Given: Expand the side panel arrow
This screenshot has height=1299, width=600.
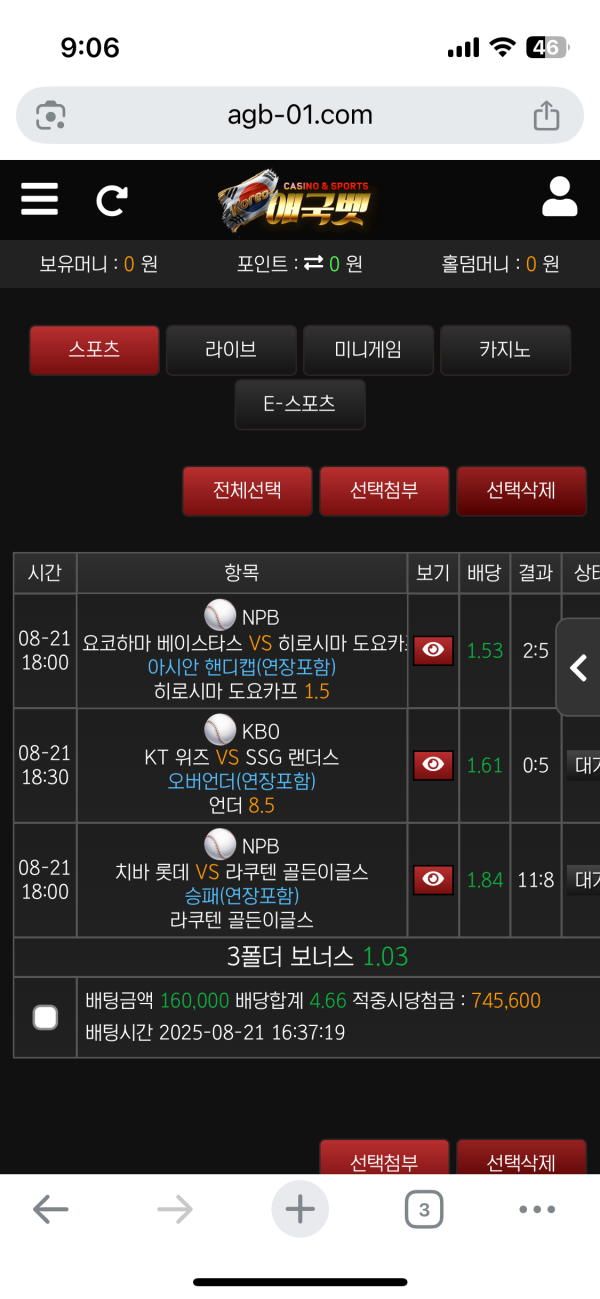Looking at the screenshot, I should 578,667.
